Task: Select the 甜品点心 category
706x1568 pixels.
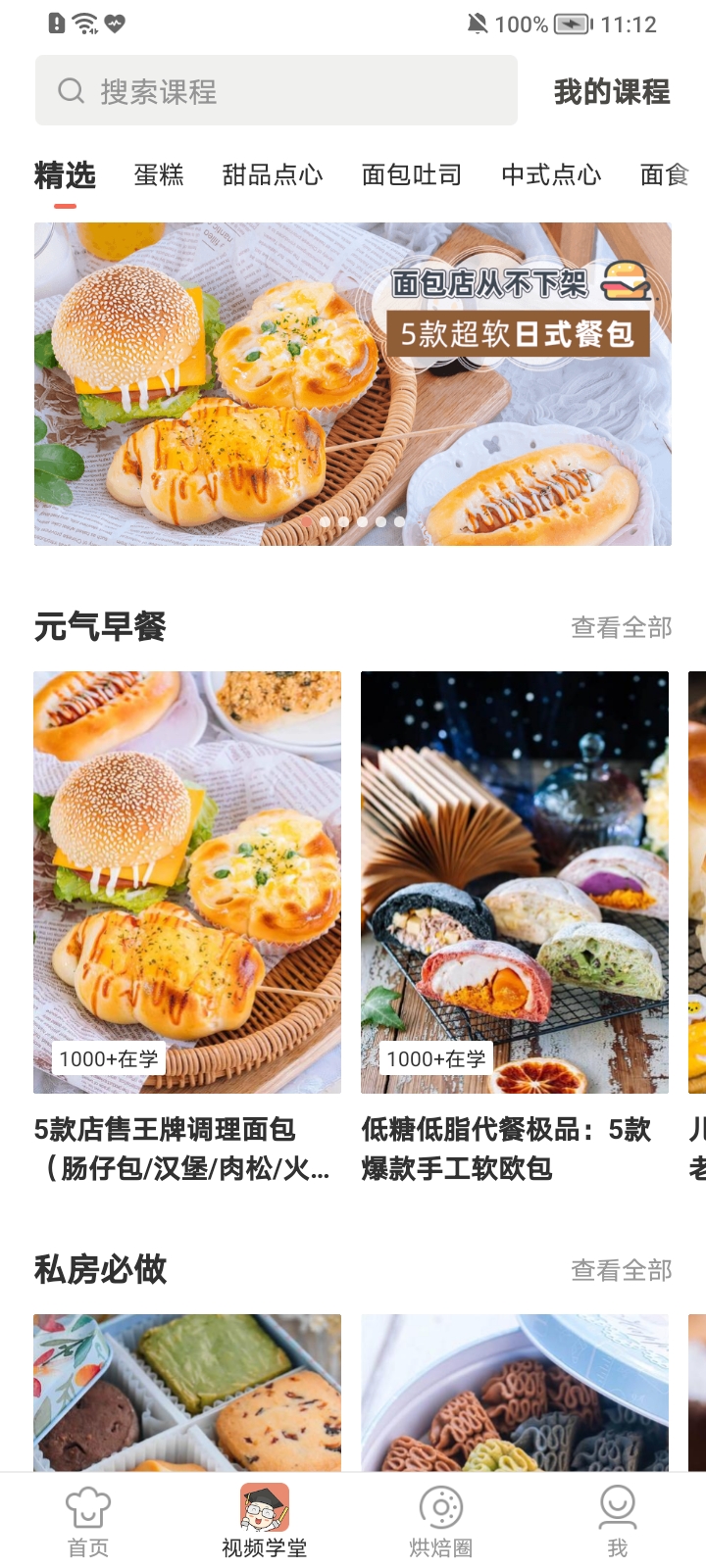Action: tap(274, 174)
